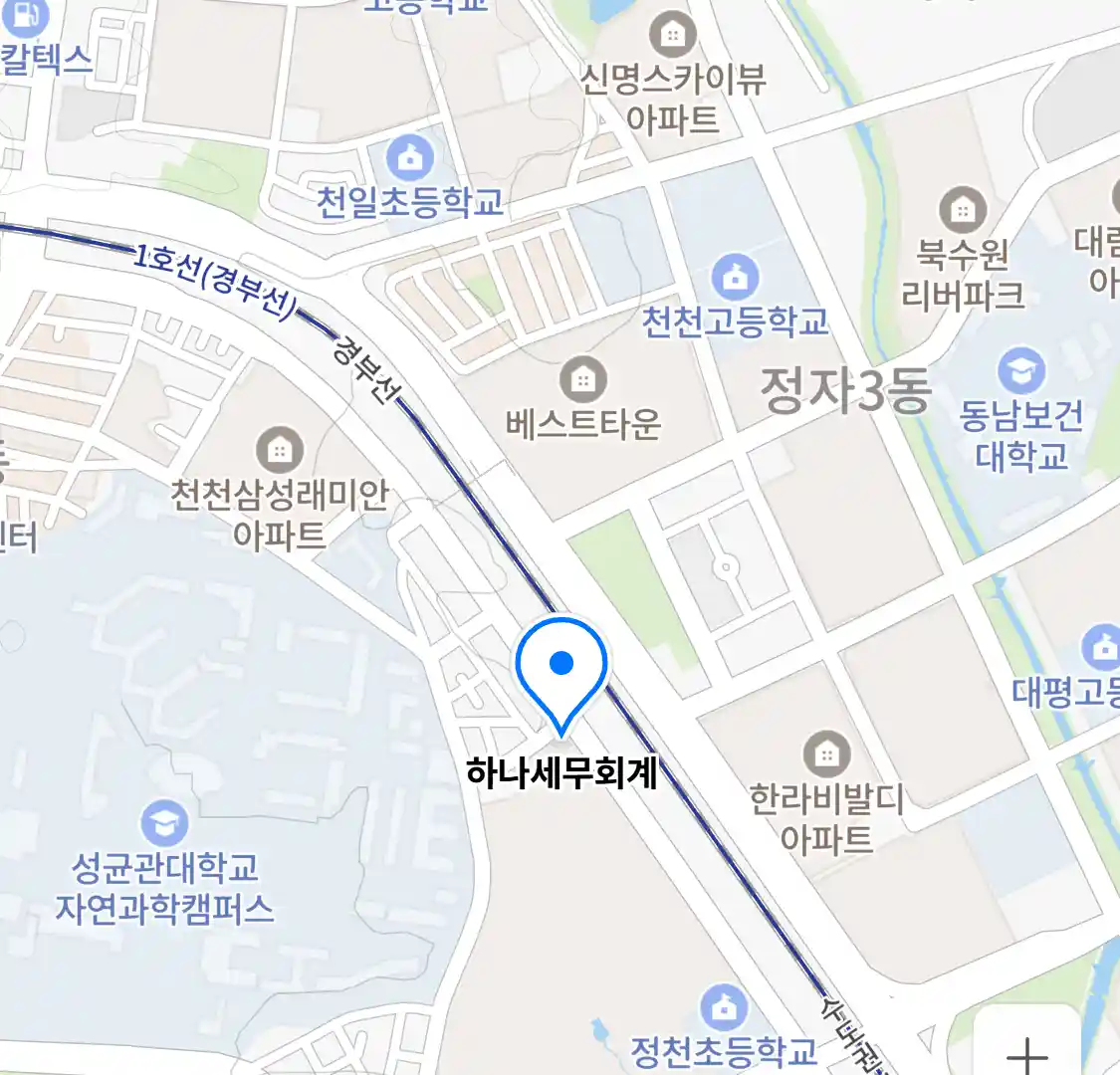
Task: Tap the 베스트타운 building marker
Action: pyautogui.click(x=582, y=379)
